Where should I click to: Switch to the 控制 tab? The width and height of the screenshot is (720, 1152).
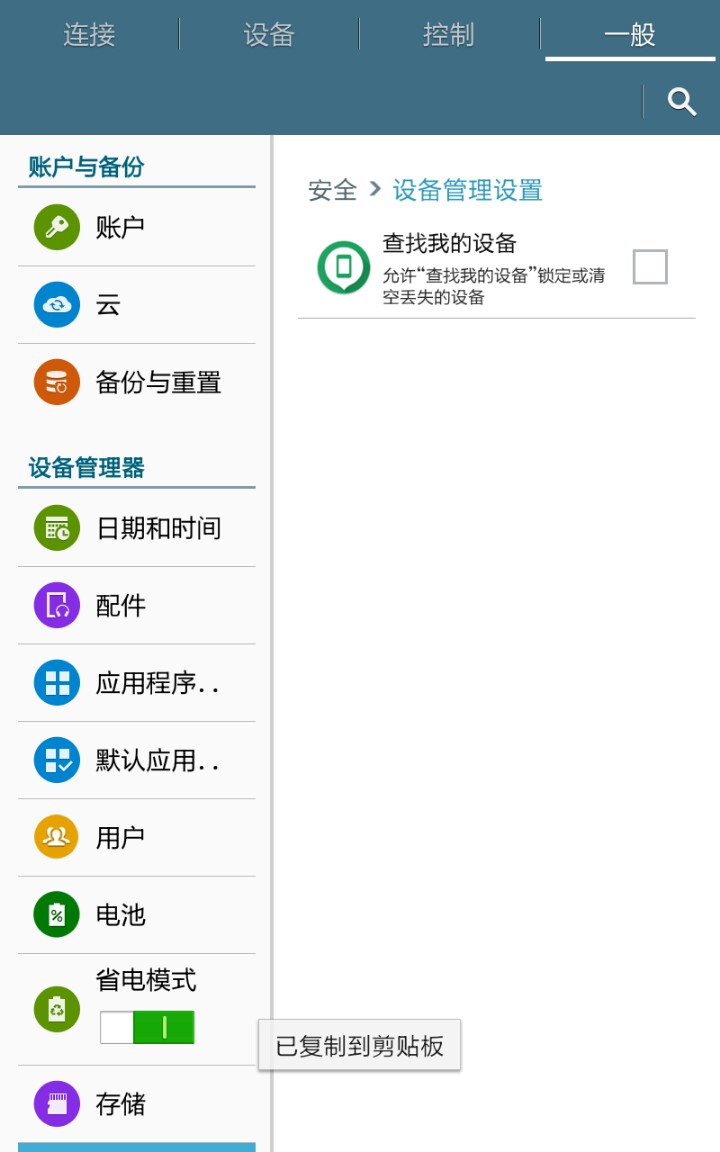coord(448,35)
